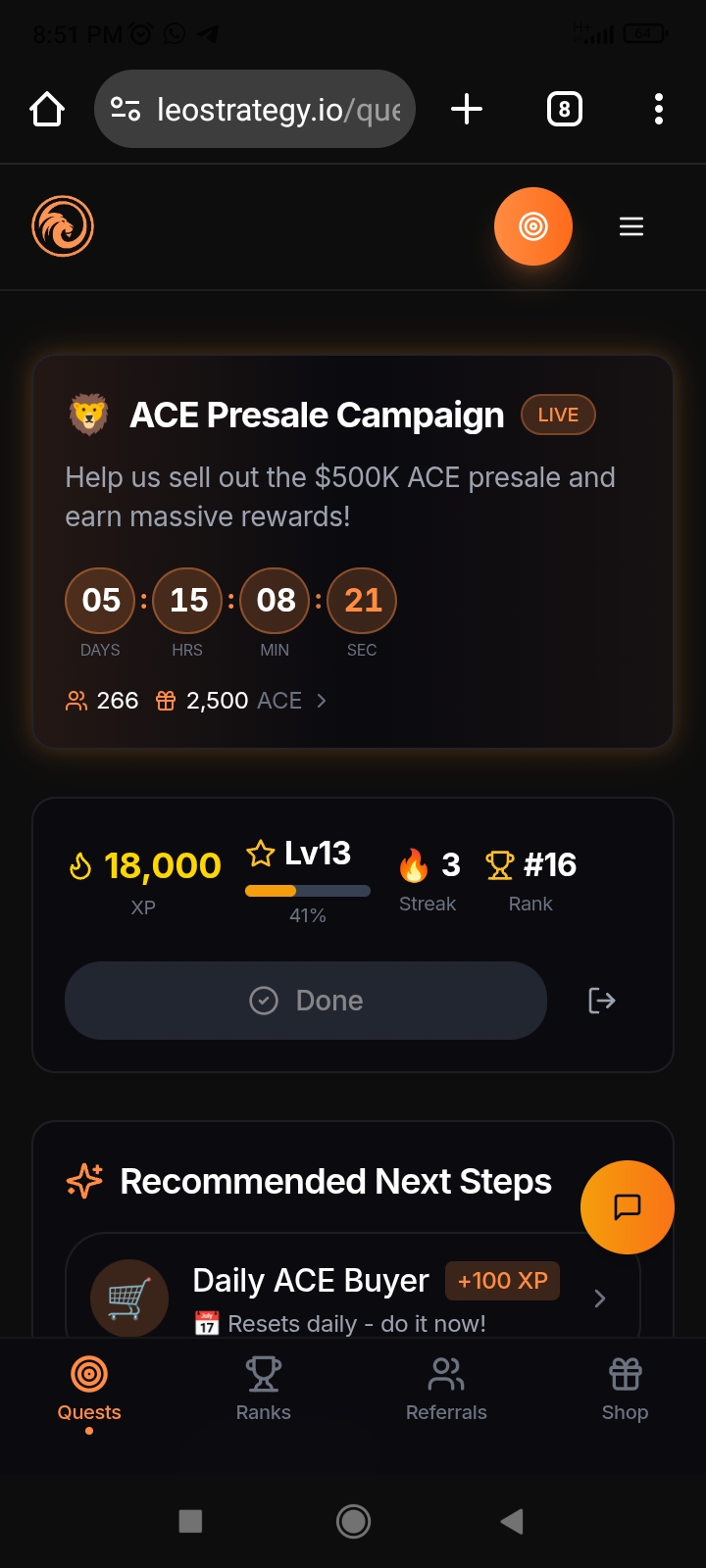This screenshot has width=706, height=1568.
Task: Open the floating chat button
Action: pos(627,1206)
